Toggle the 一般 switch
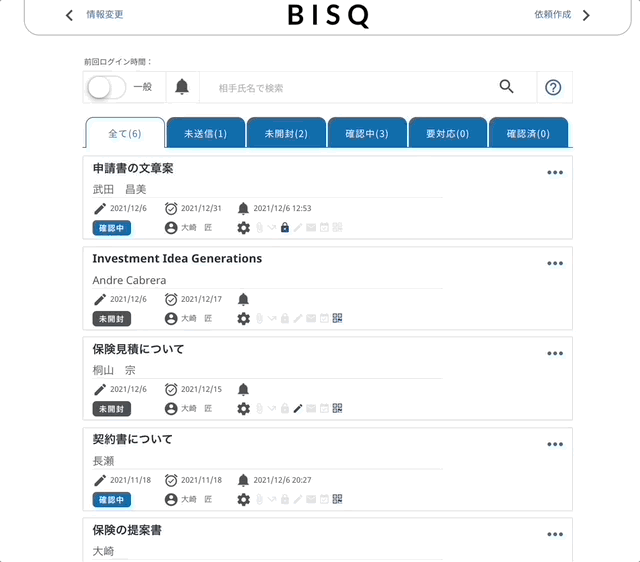This screenshot has width=640, height=562. pos(106,88)
